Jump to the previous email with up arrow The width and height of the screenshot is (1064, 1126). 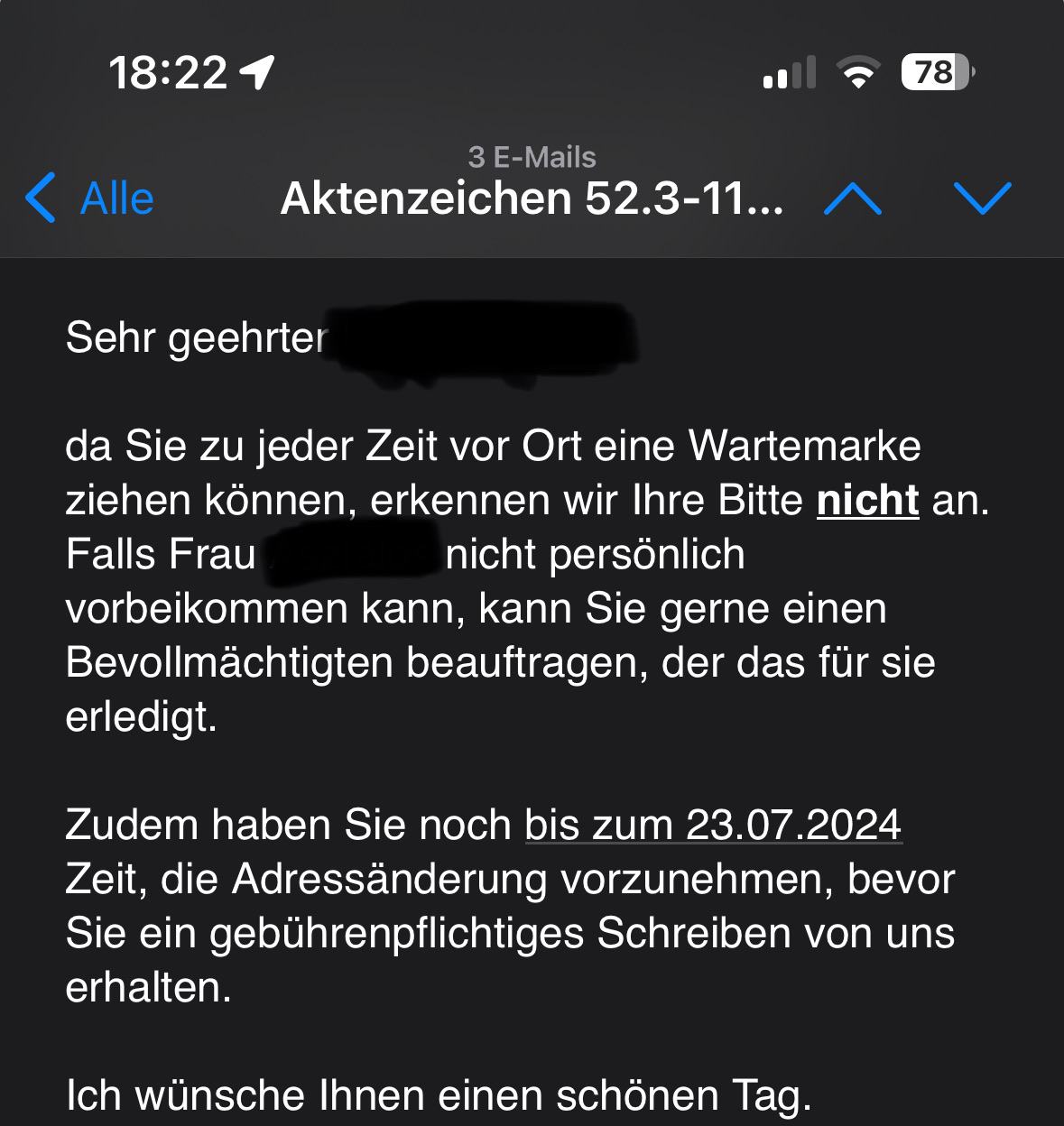click(x=853, y=198)
